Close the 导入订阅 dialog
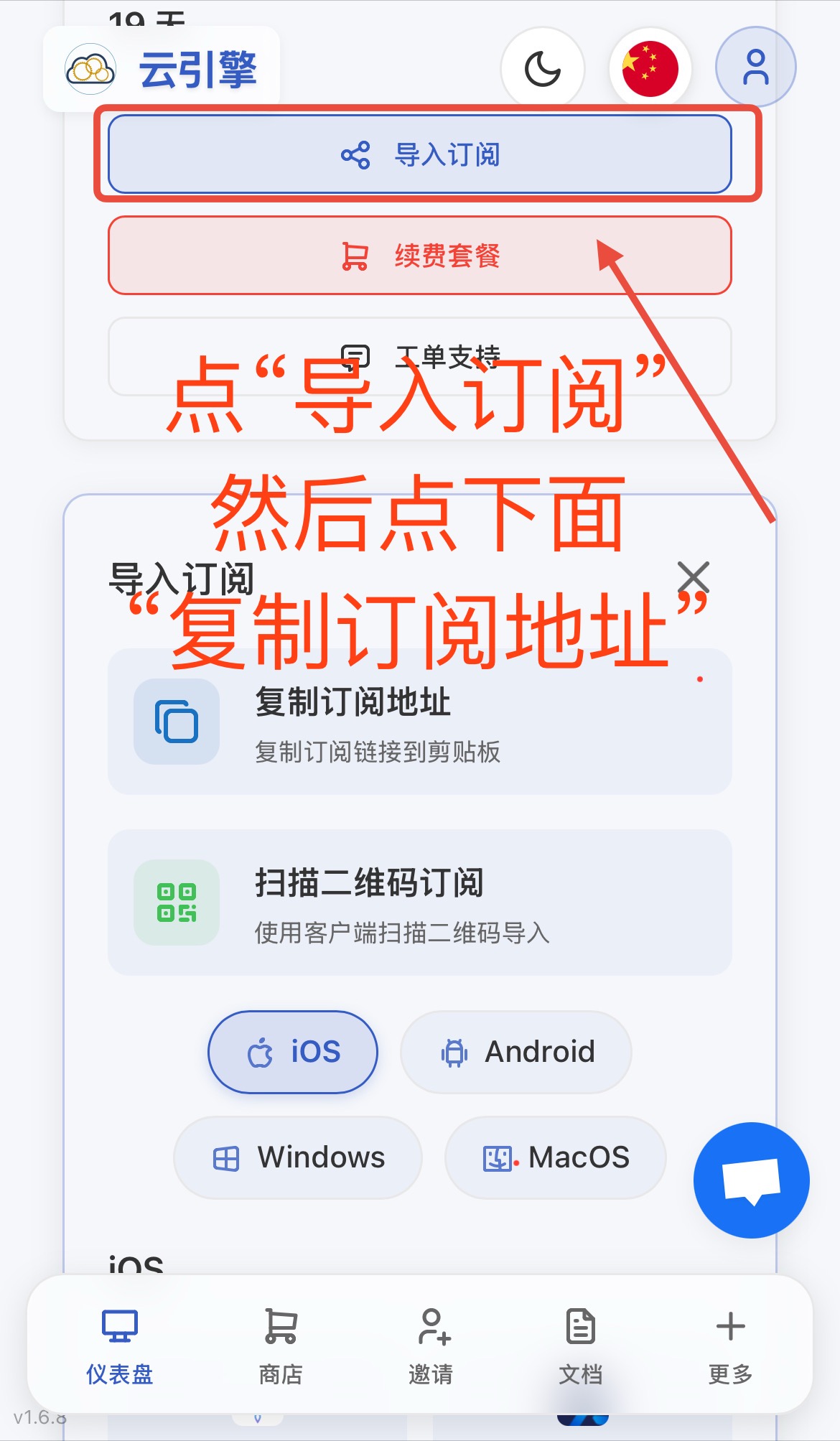840x1441 pixels. pyautogui.click(x=694, y=578)
